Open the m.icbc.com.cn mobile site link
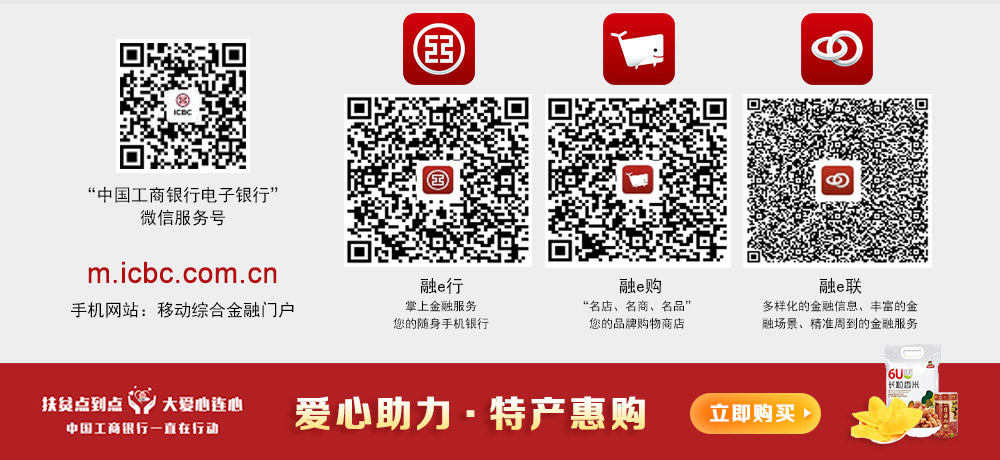 pyautogui.click(x=182, y=273)
